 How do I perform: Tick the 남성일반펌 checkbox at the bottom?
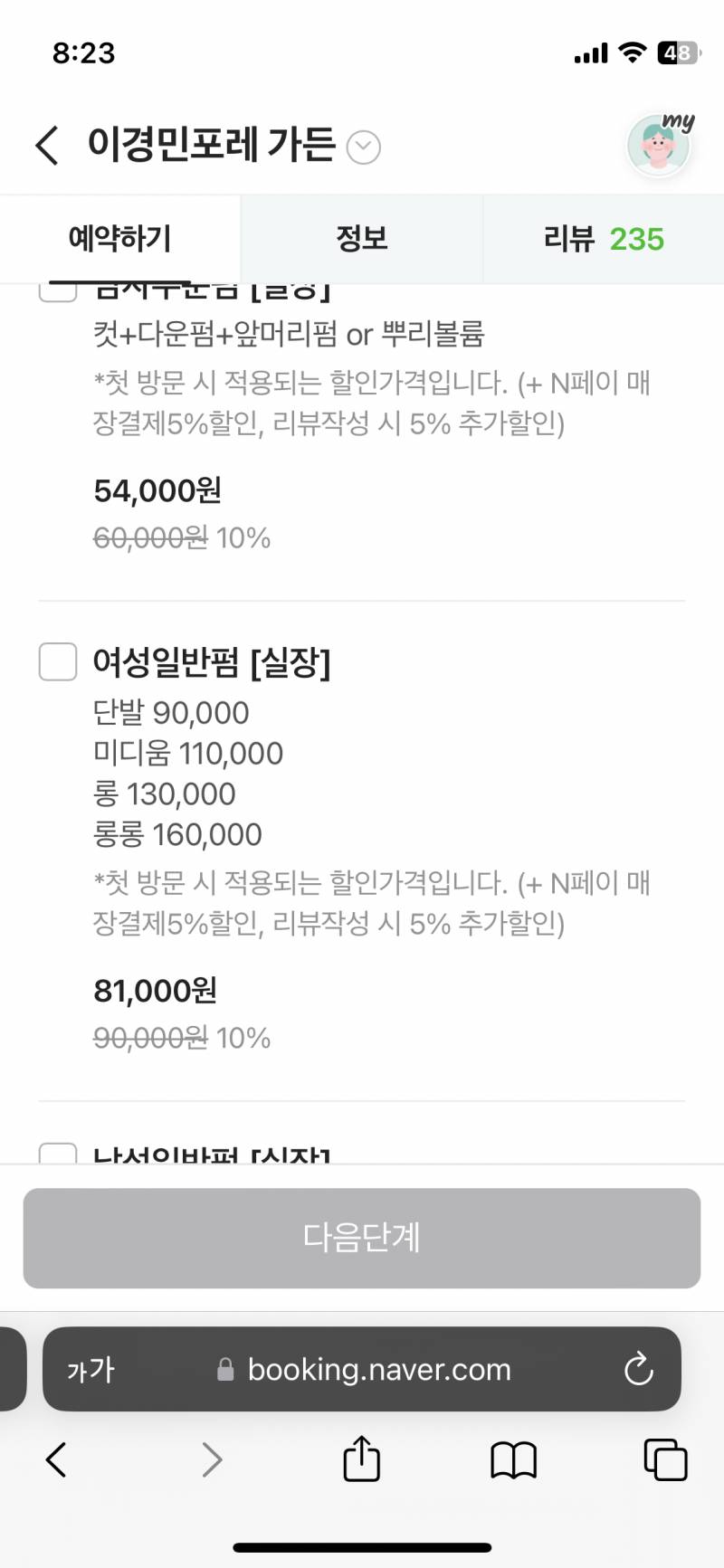pos(57,1156)
